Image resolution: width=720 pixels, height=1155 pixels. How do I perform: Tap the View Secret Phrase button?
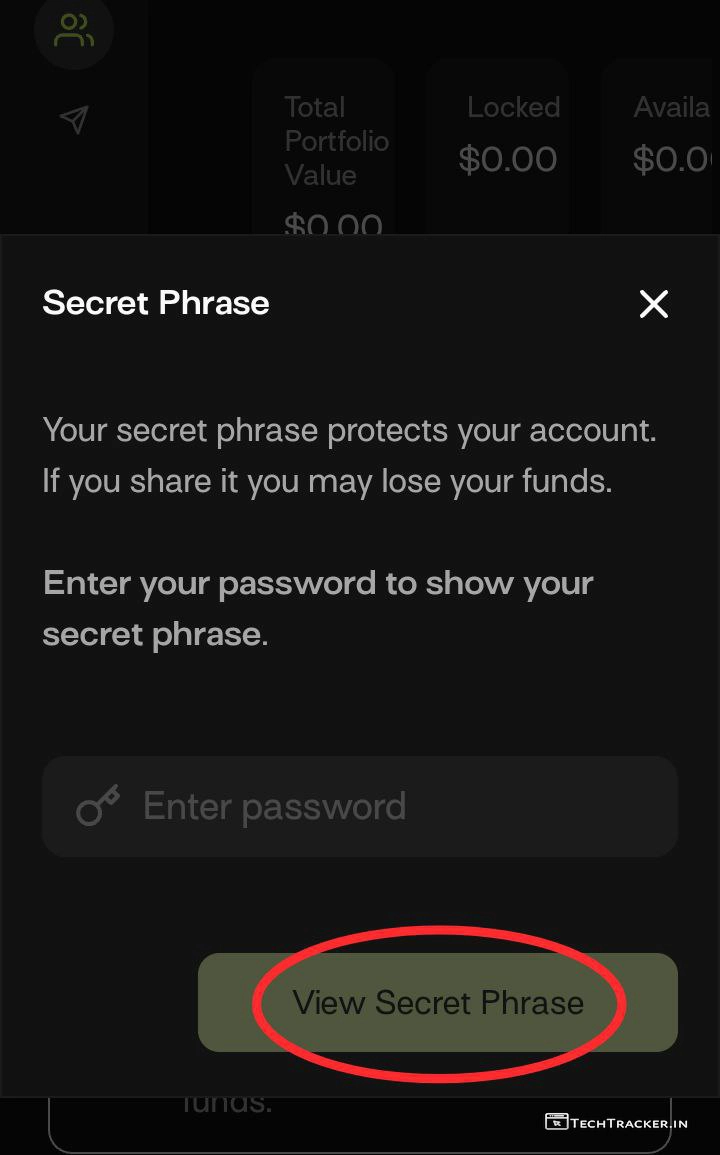(438, 1002)
